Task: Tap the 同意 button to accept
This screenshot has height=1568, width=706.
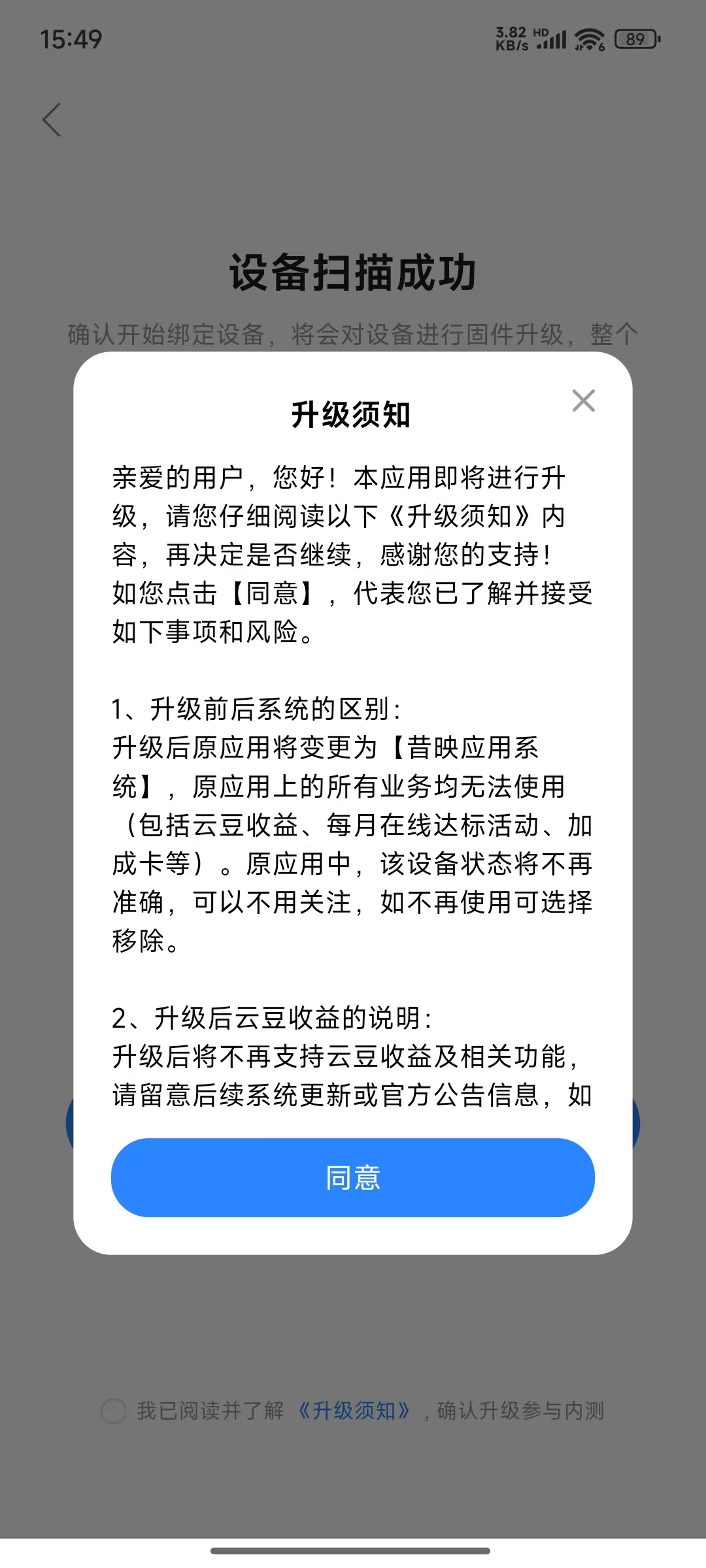Action: point(353,1177)
